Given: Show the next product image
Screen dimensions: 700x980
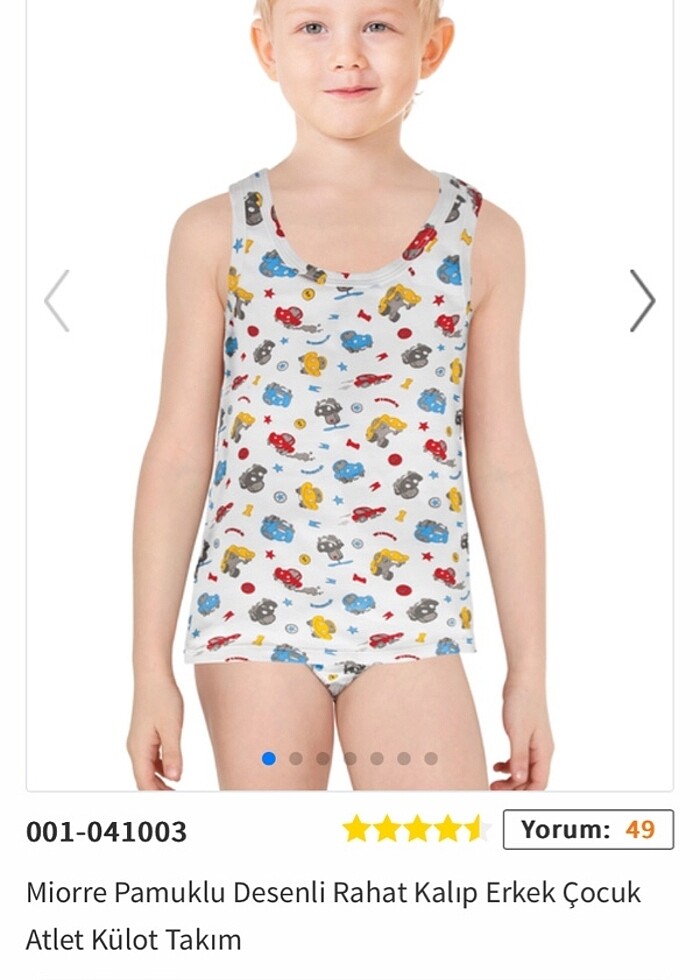Looking at the screenshot, I should click(642, 300).
